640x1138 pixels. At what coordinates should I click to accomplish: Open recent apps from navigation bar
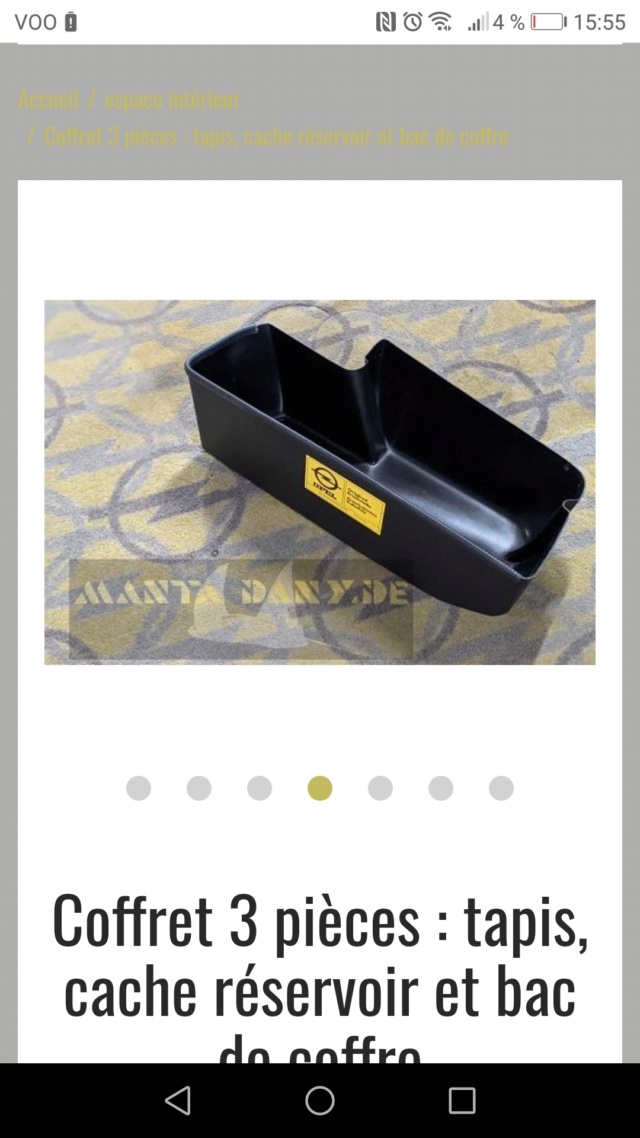pyautogui.click(x=462, y=1100)
